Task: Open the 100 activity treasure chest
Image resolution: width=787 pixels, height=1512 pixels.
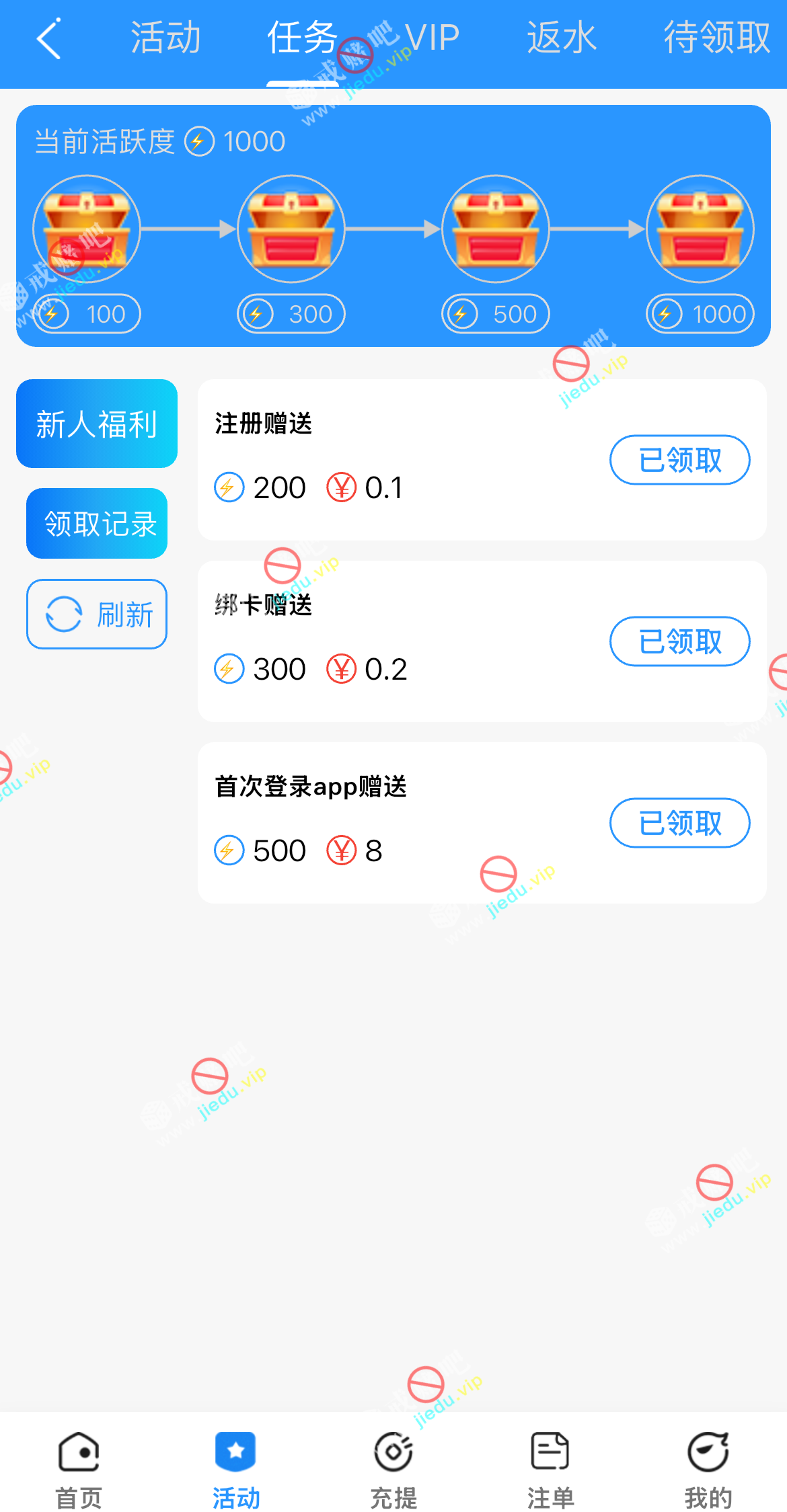Action: pos(87,229)
